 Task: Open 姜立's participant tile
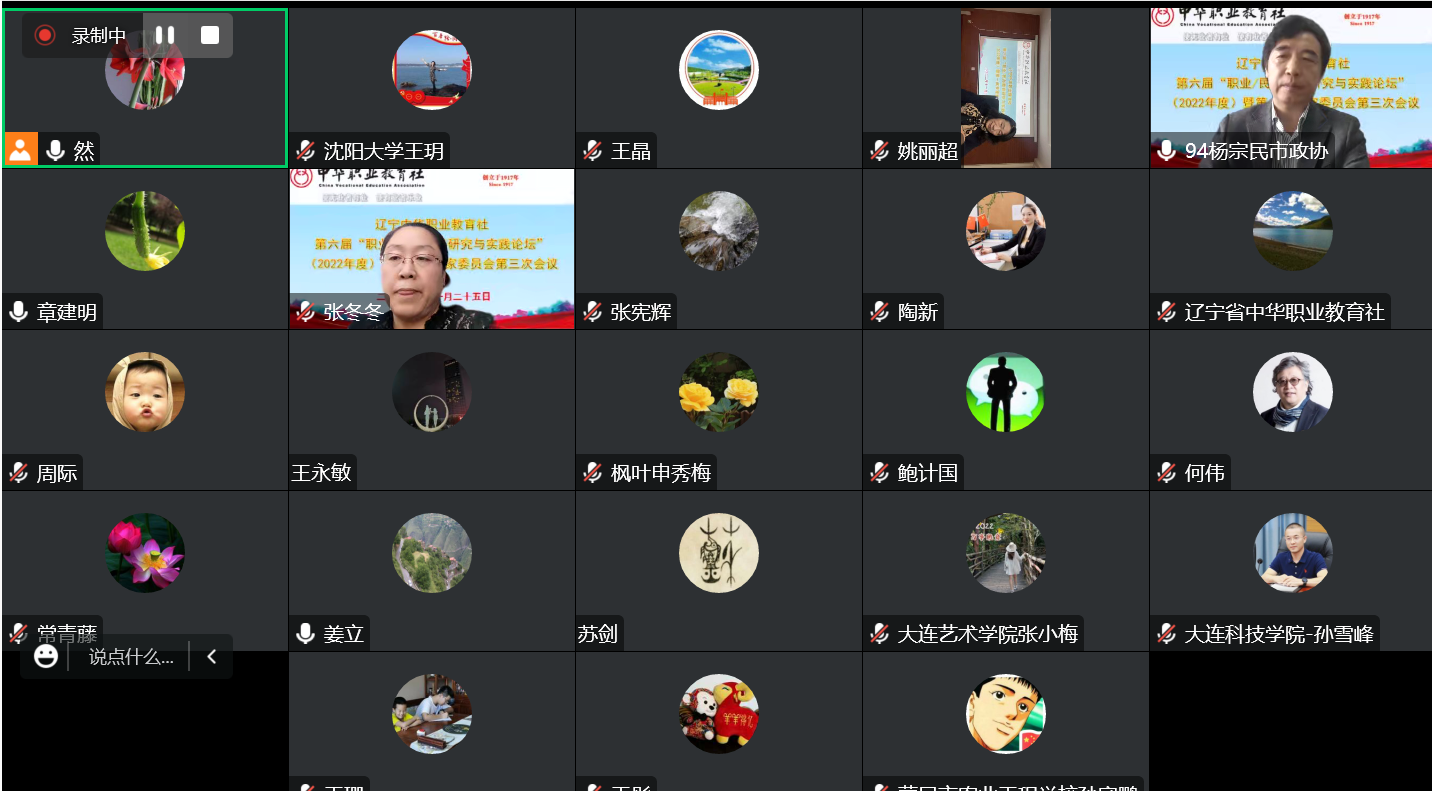(x=432, y=571)
